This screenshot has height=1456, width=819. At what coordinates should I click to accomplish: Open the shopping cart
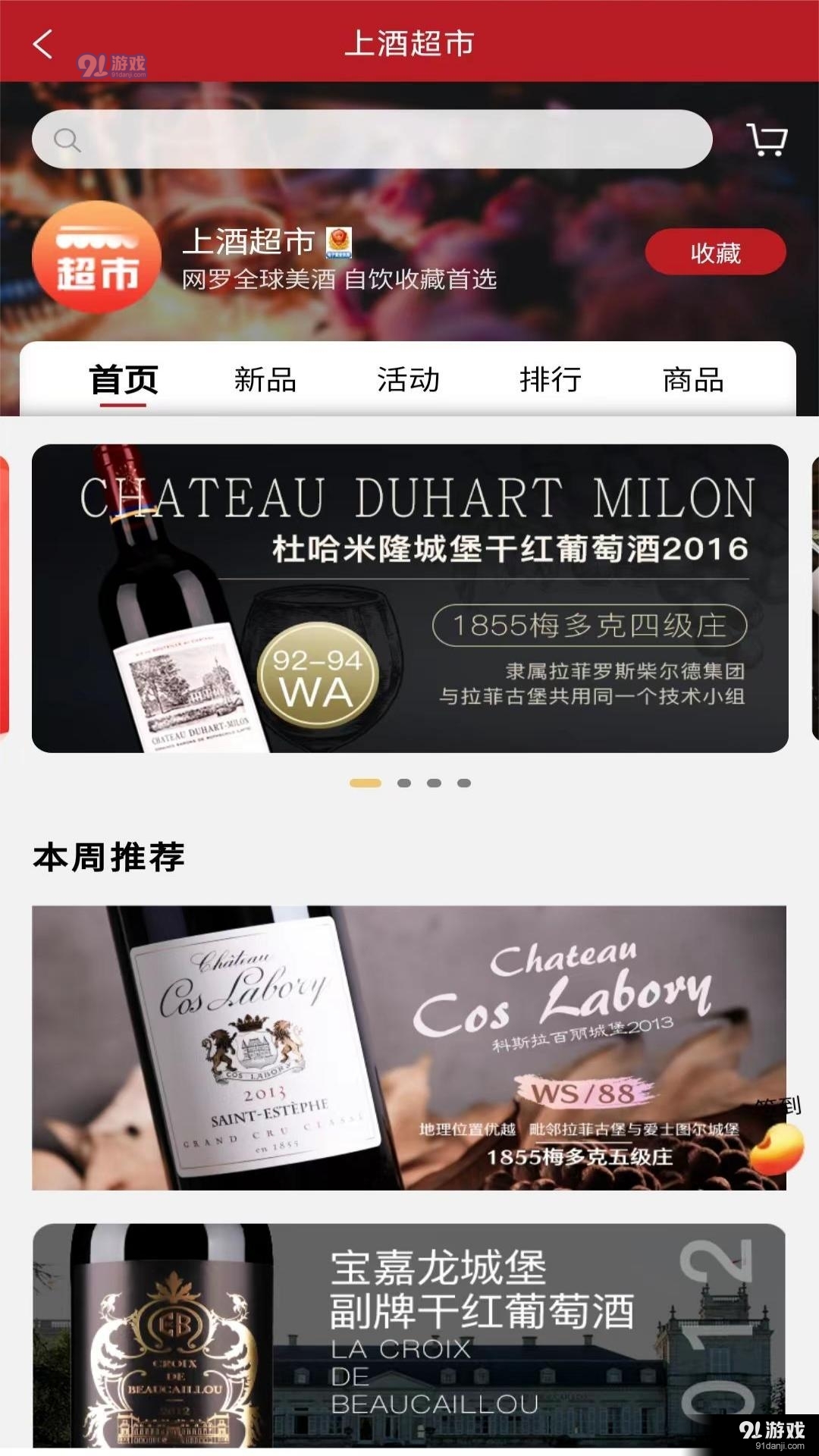(x=767, y=140)
